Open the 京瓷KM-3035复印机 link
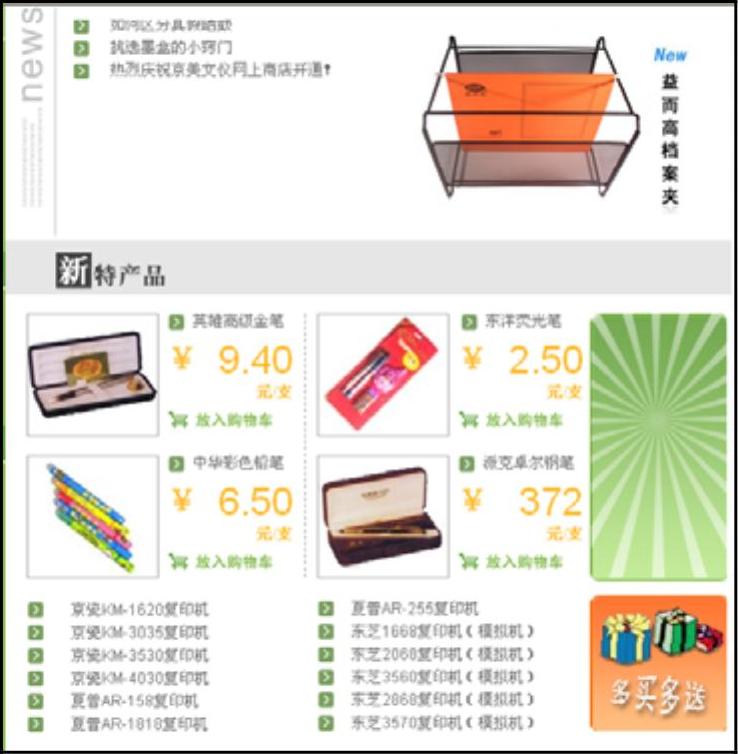Image resolution: width=738 pixels, height=754 pixels. coord(140,632)
